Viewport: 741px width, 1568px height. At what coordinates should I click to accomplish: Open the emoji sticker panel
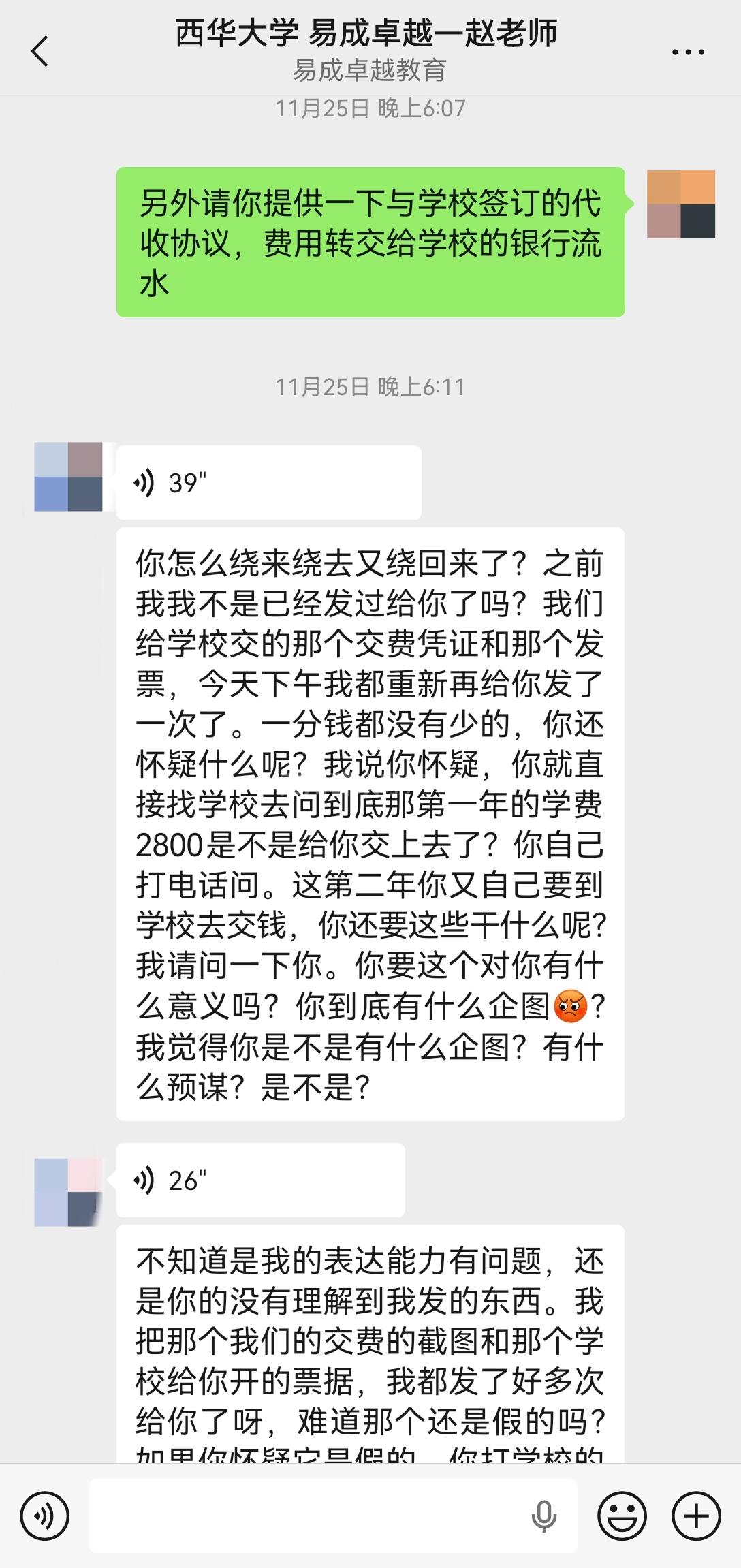click(x=621, y=1516)
